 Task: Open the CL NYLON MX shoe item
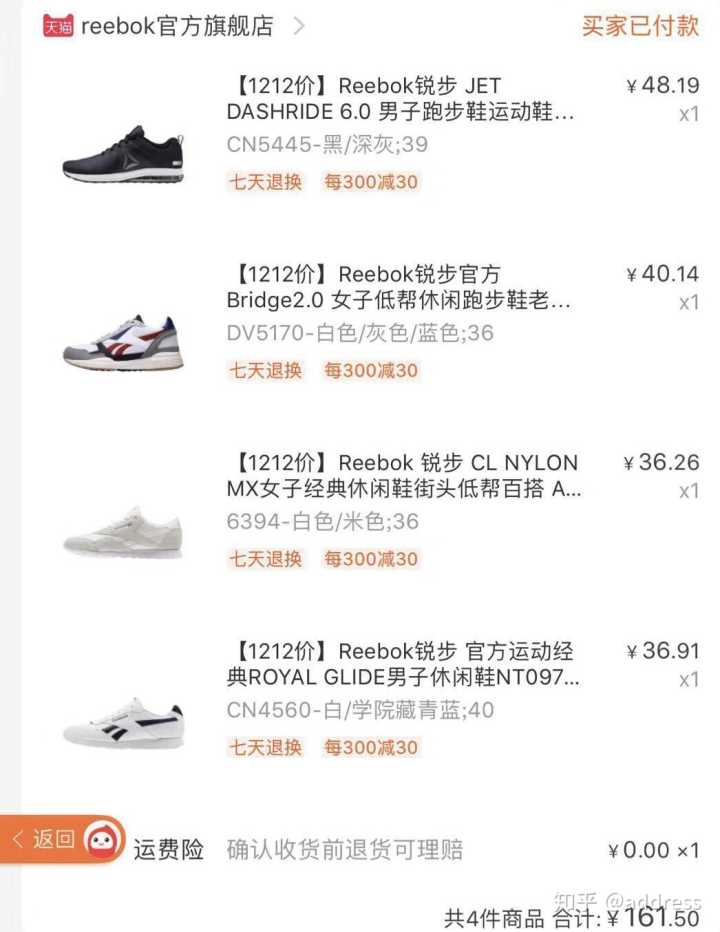[403, 476]
